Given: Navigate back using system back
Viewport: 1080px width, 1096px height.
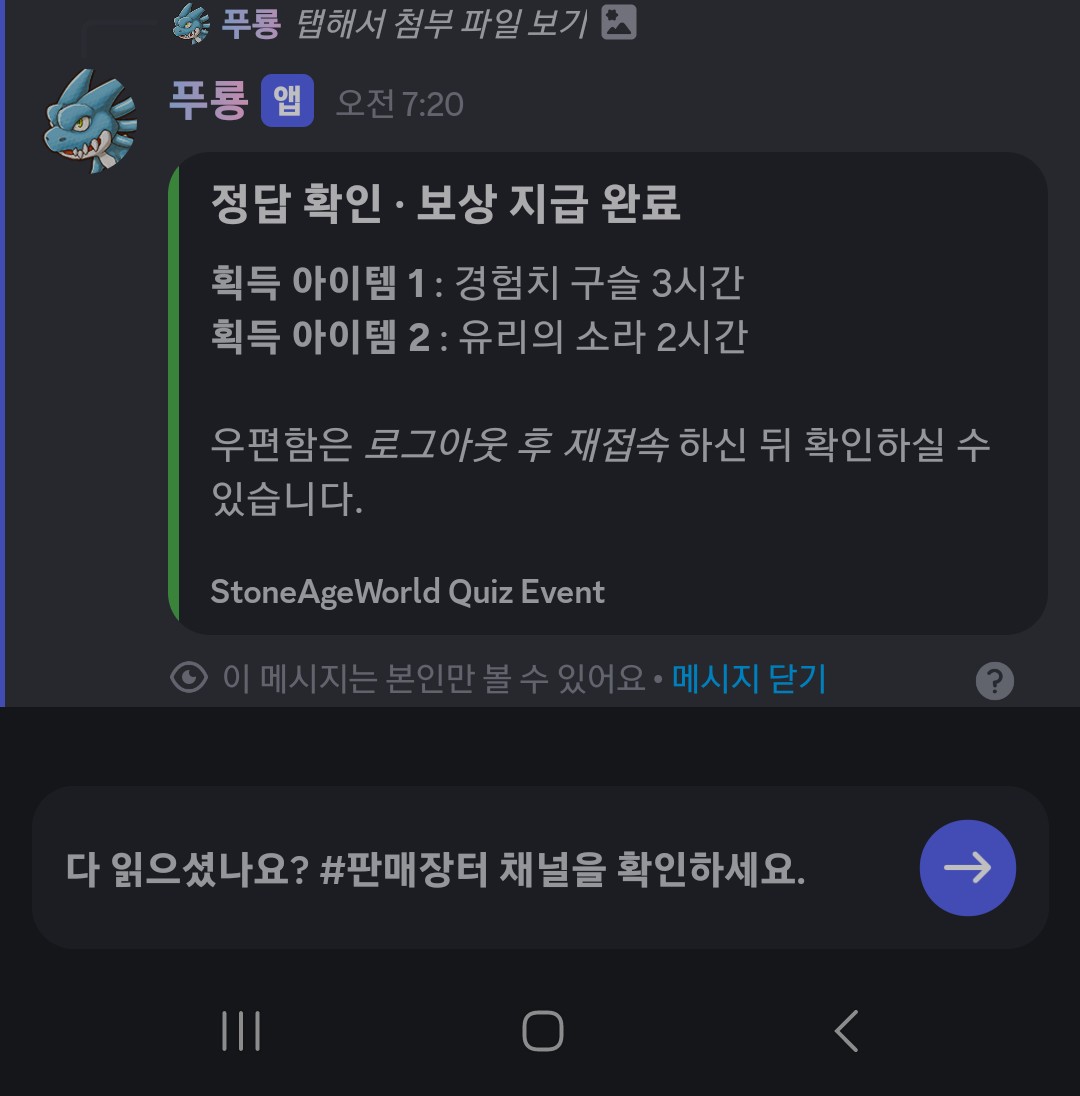Looking at the screenshot, I should [x=846, y=1030].
